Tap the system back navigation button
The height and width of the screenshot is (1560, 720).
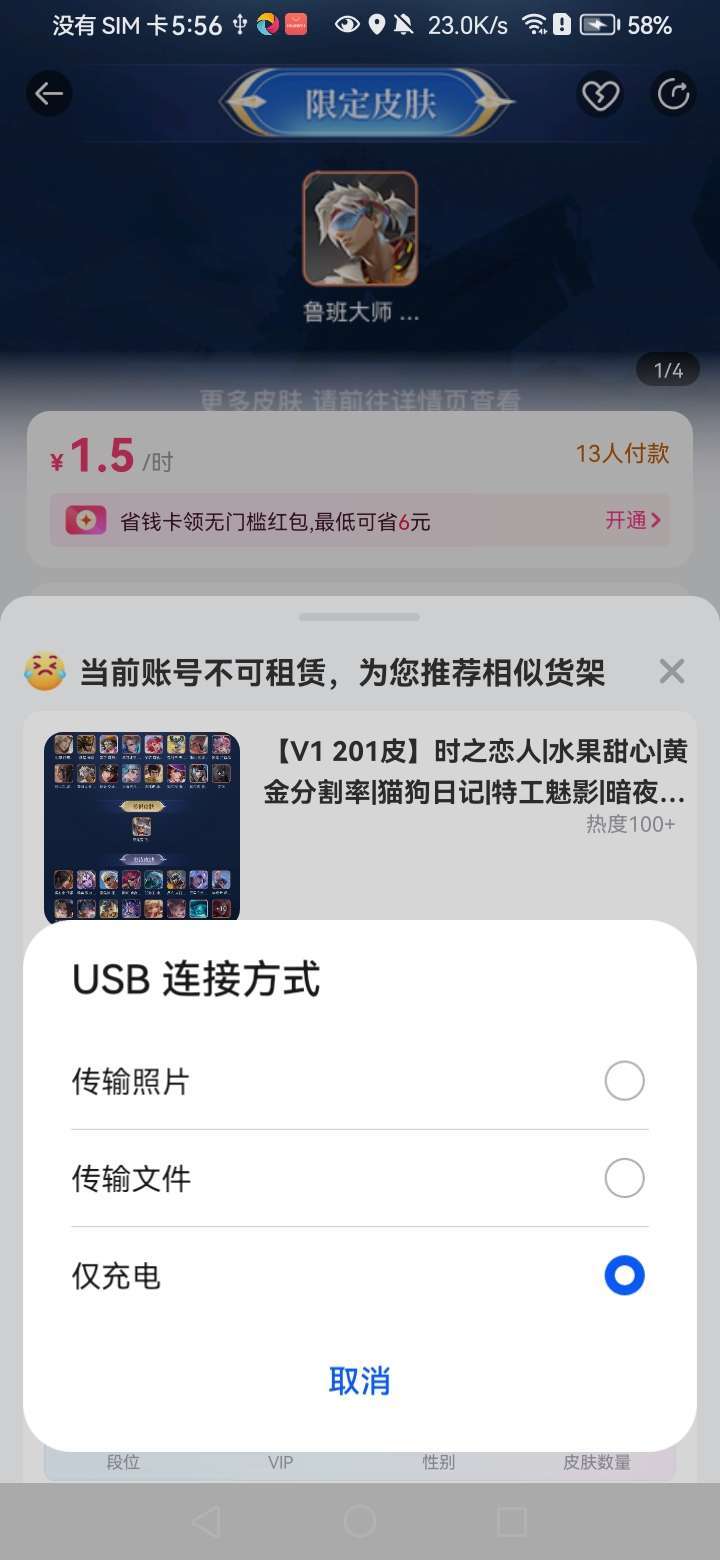pos(206,1521)
